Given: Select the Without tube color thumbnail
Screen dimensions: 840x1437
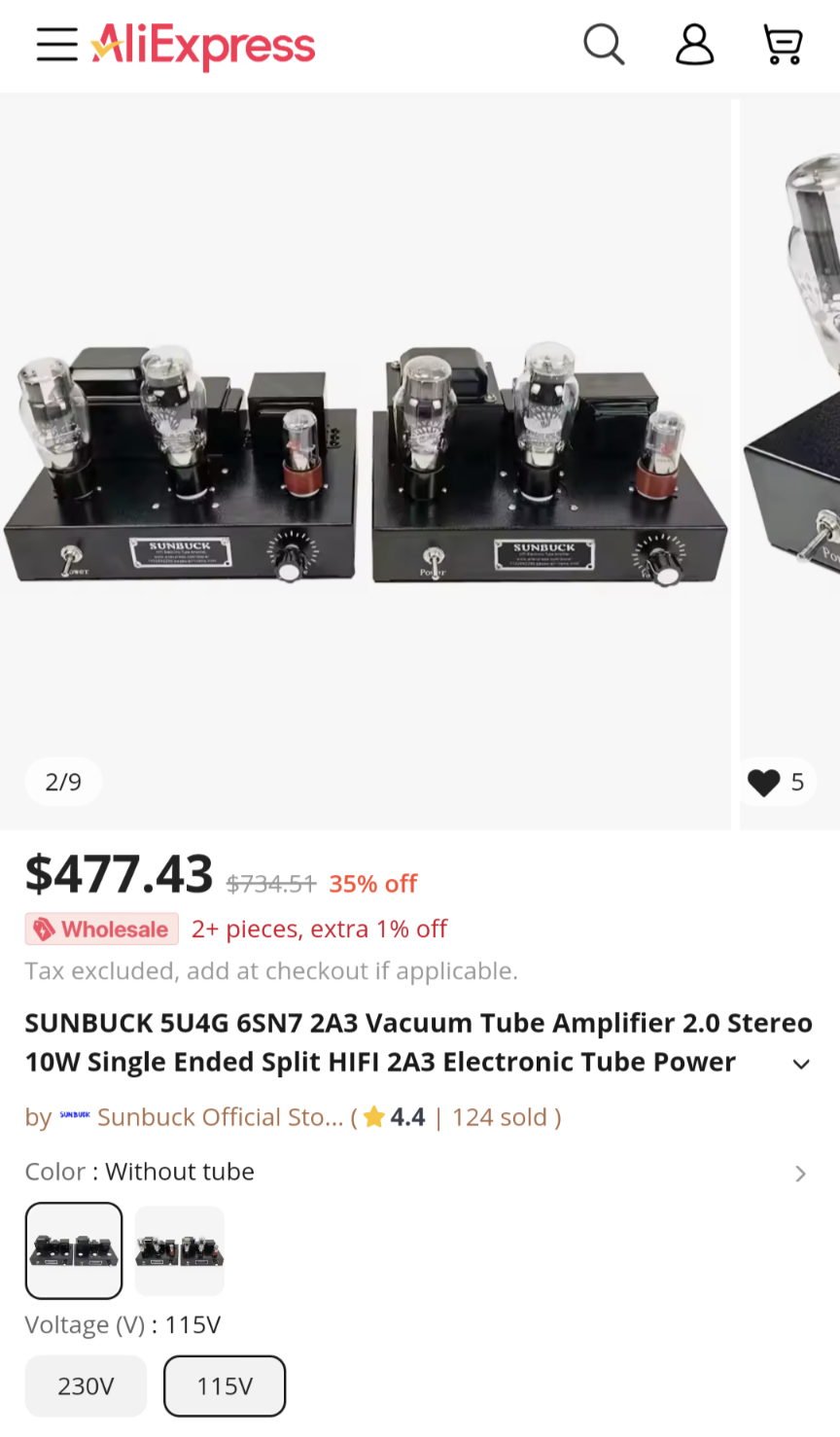Looking at the screenshot, I should [x=74, y=1250].
